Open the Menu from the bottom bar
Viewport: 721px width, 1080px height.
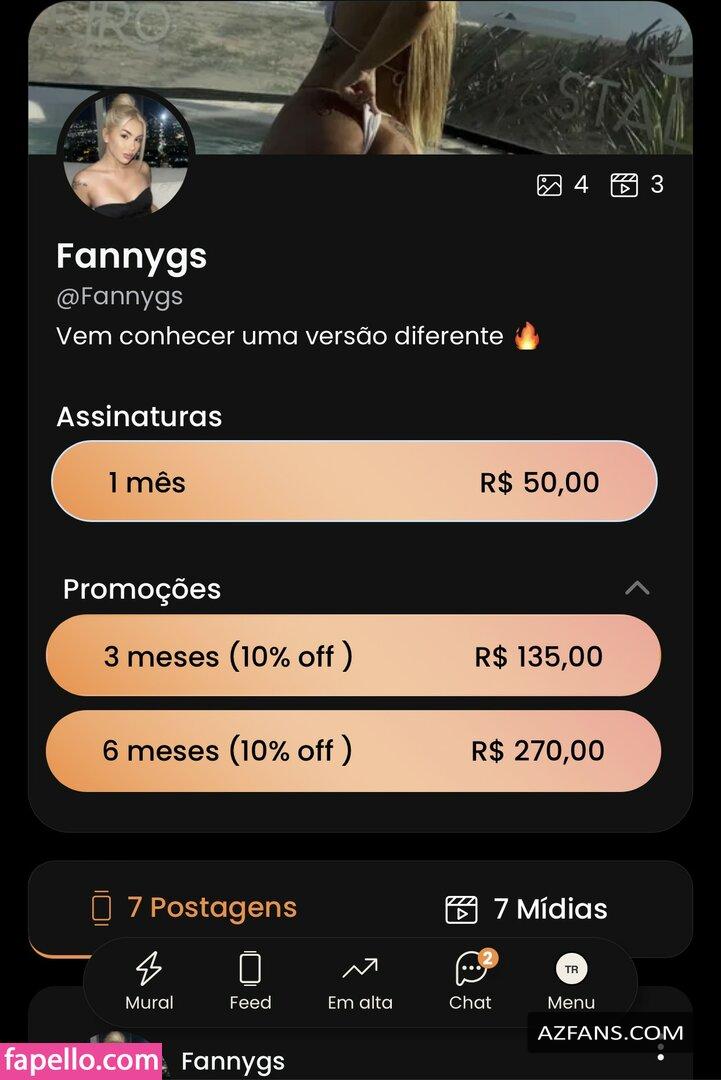571,981
